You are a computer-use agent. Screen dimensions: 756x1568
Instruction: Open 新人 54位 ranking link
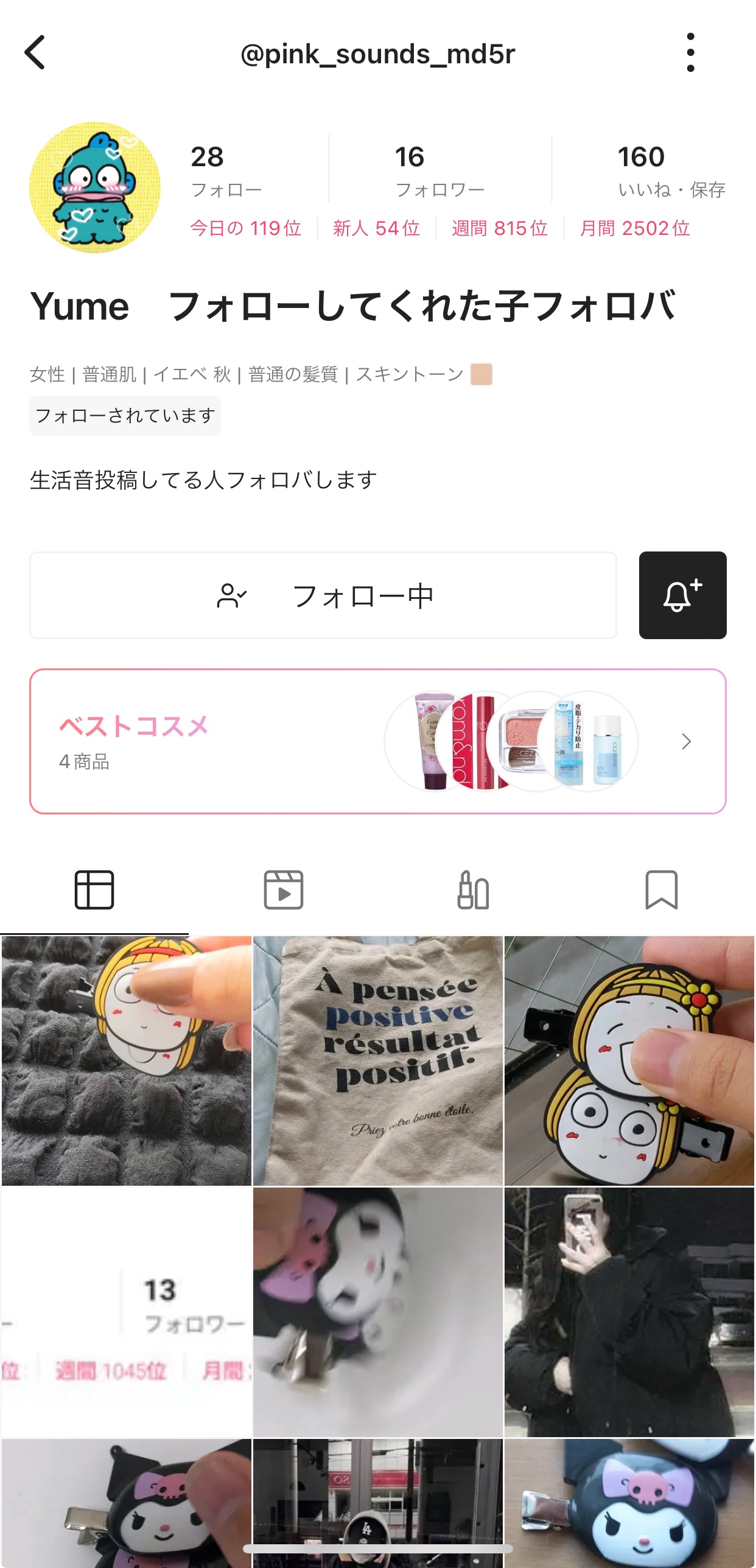coord(376,228)
